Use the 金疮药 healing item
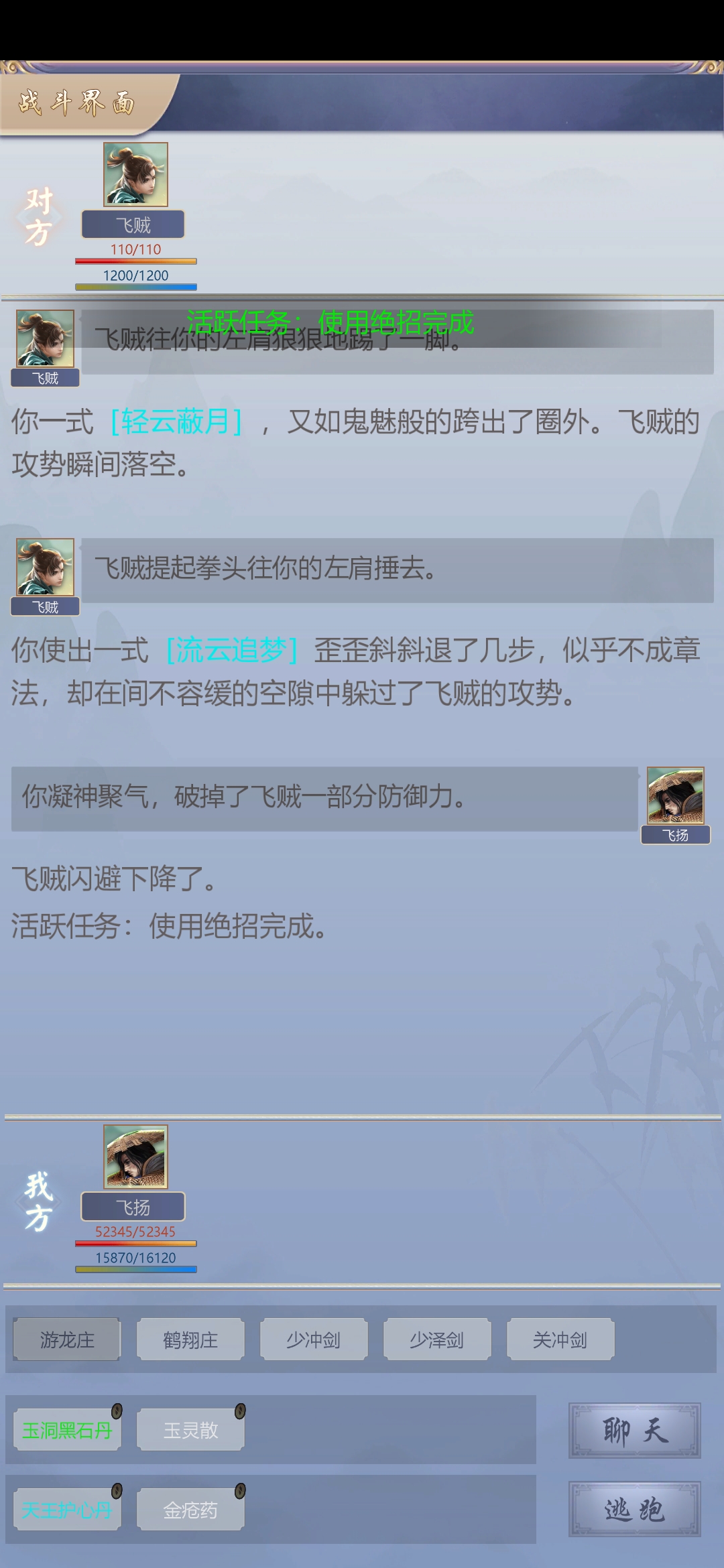This screenshot has width=724, height=1568. point(190,1509)
